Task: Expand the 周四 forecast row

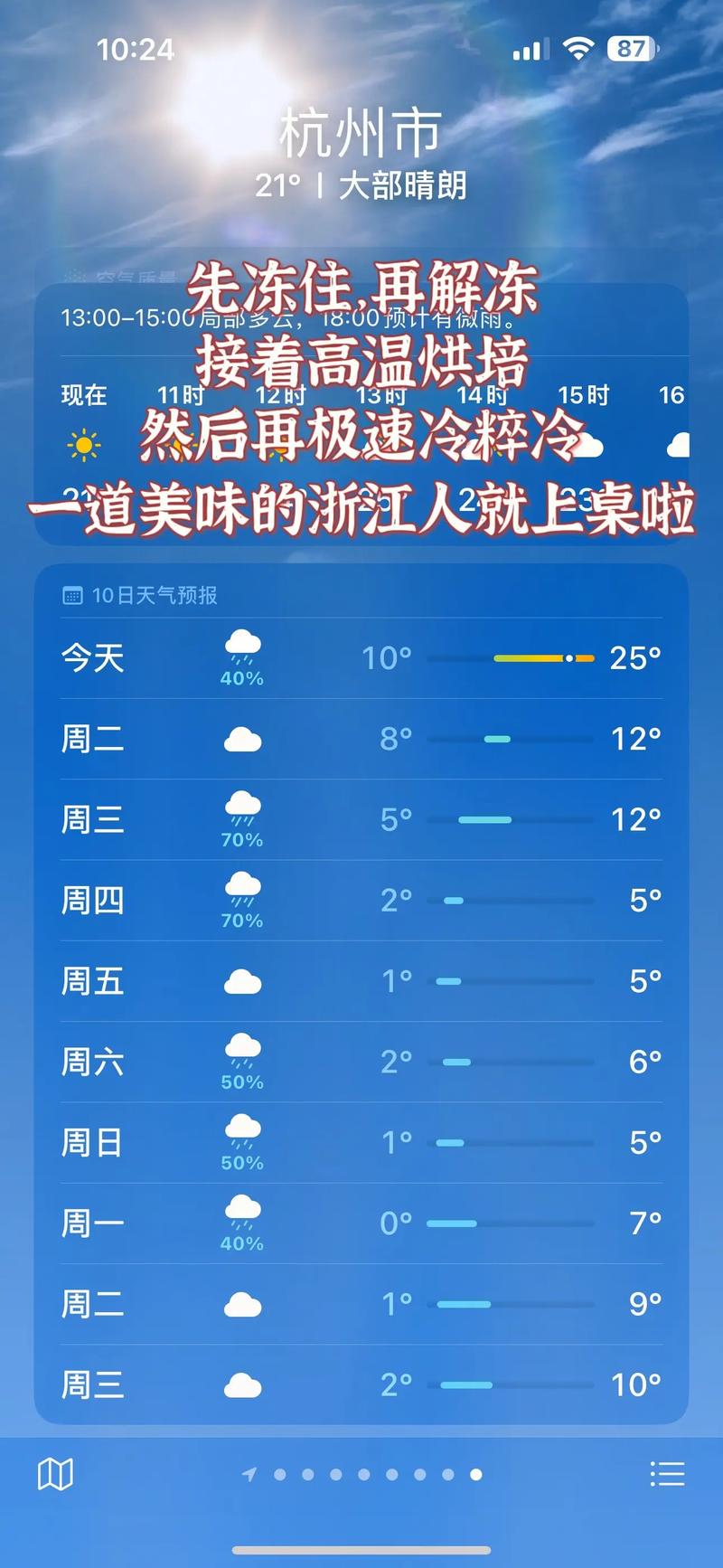Action: pos(361,900)
